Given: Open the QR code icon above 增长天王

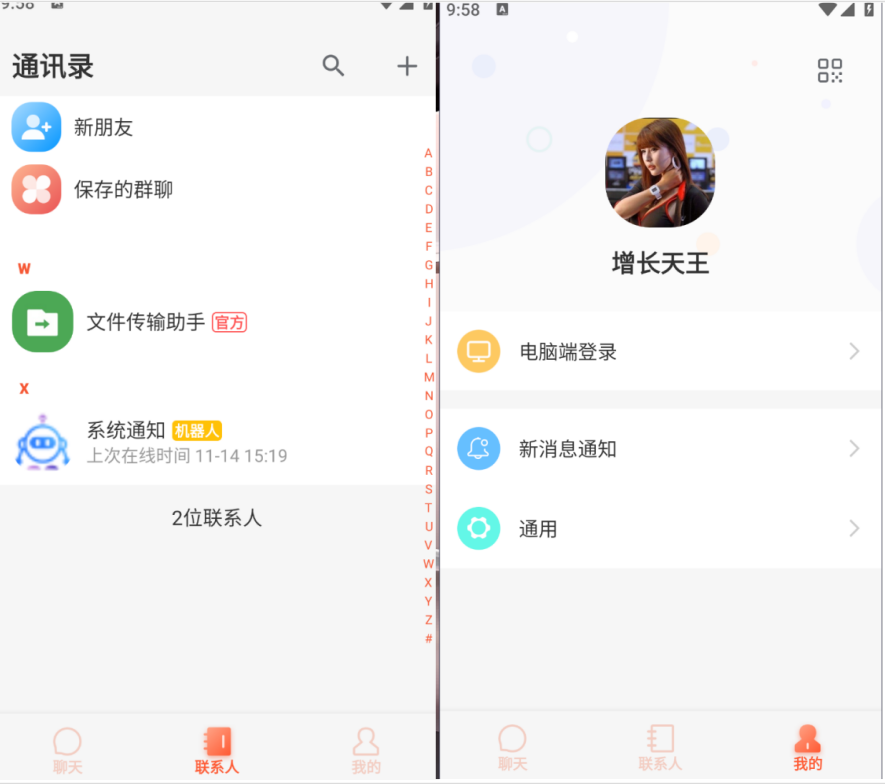Looking at the screenshot, I should [x=830, y=71].
